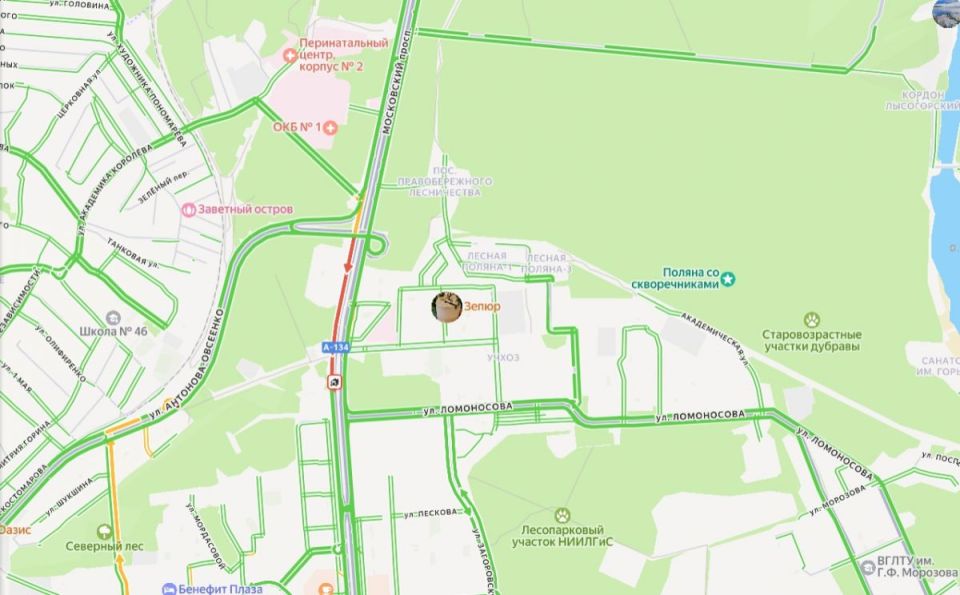960x595 pixels.
Task: Select ВГЛТУ им. Г.Ф. Морозова marker
Action: (x=868, y=567)
